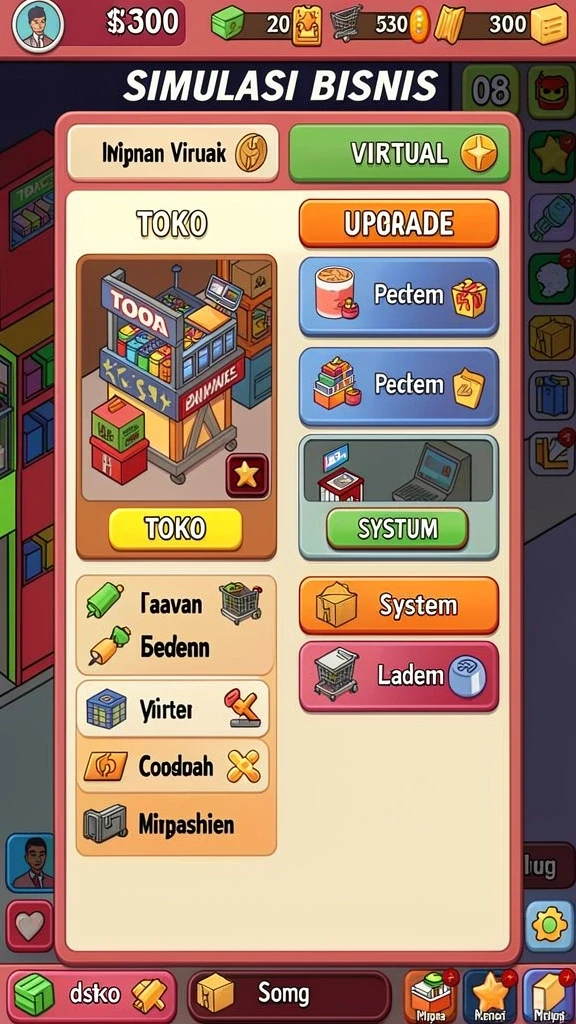
Task: Tap the yellow TOKO button under the shop
Action: point(175,528)
